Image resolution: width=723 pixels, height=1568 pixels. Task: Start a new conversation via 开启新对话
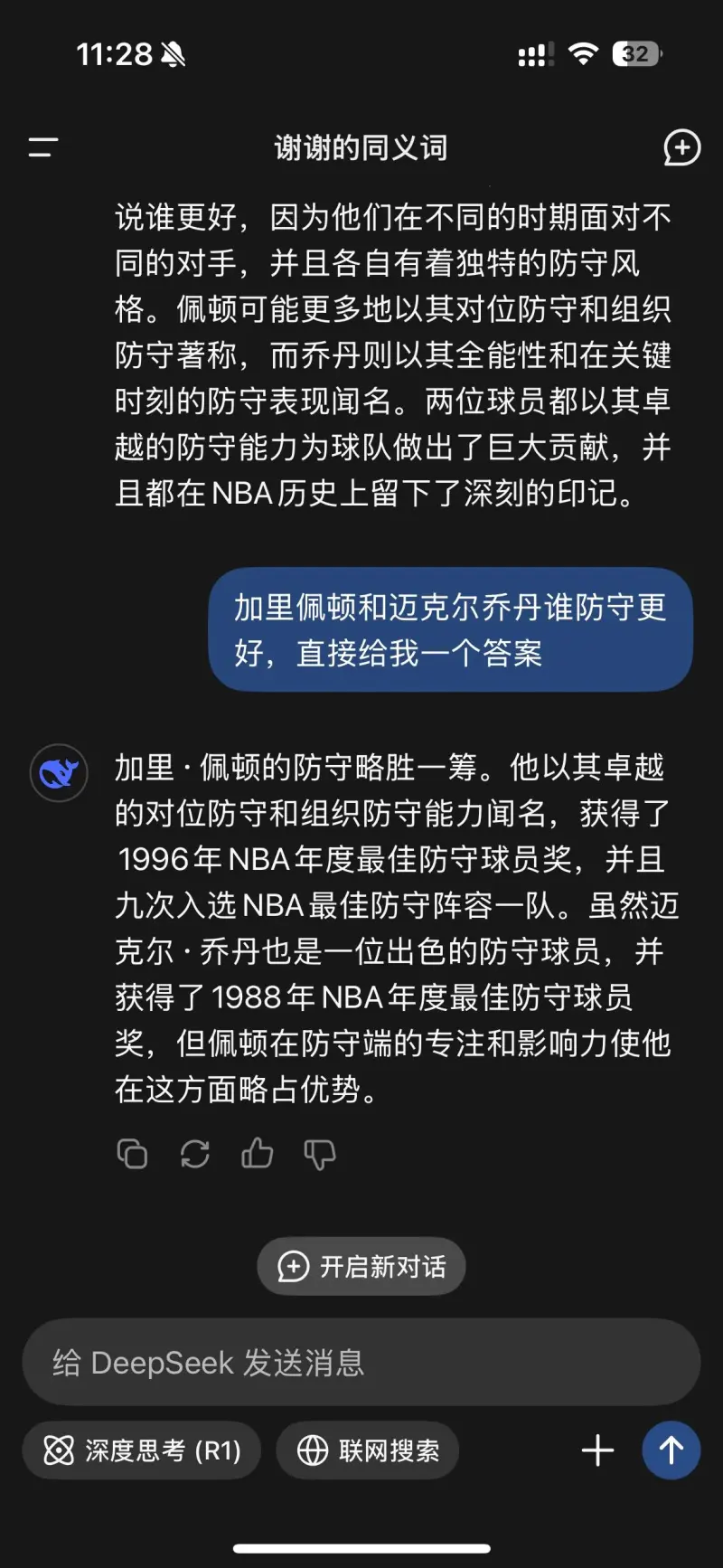point(361,1266)
